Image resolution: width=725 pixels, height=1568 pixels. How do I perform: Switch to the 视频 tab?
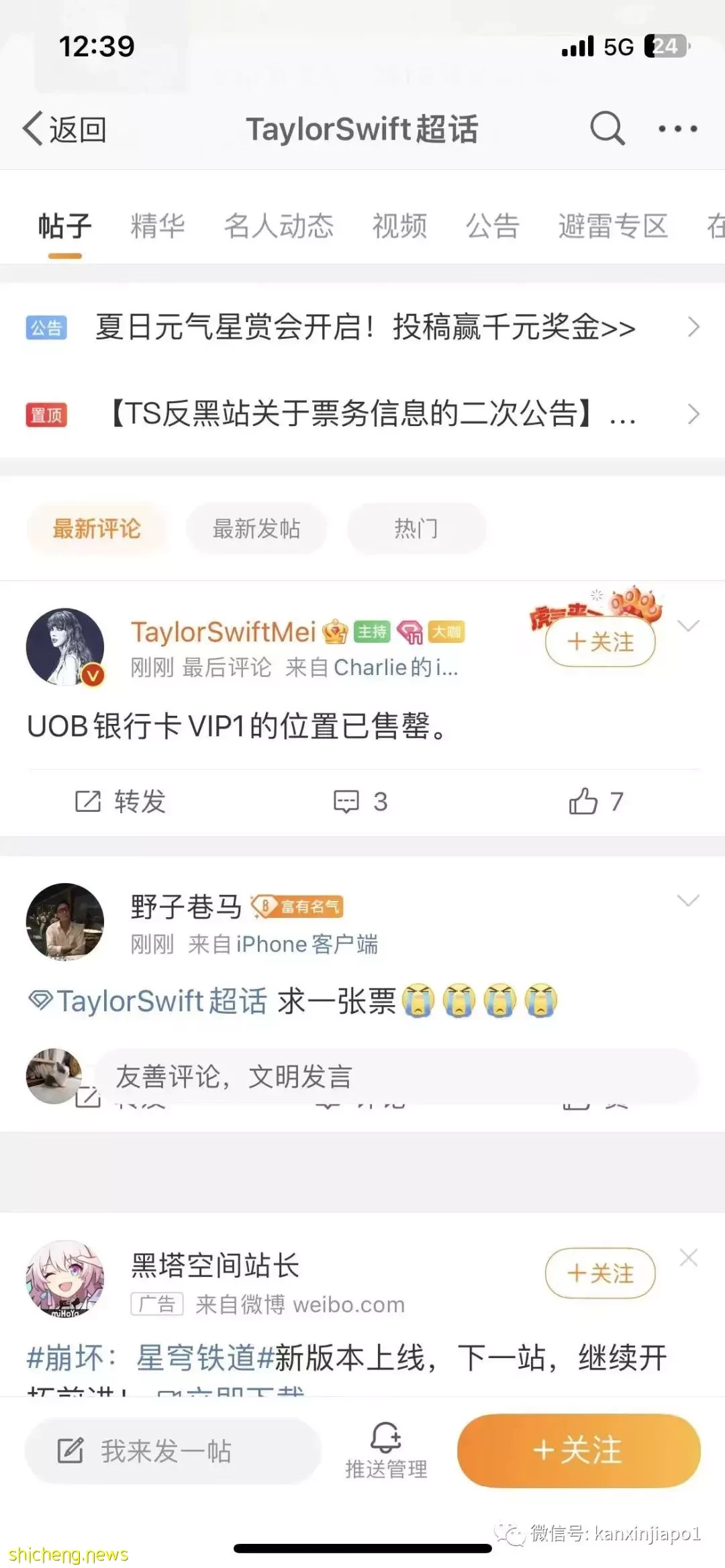pyautogui.click(x=399, y=226)
